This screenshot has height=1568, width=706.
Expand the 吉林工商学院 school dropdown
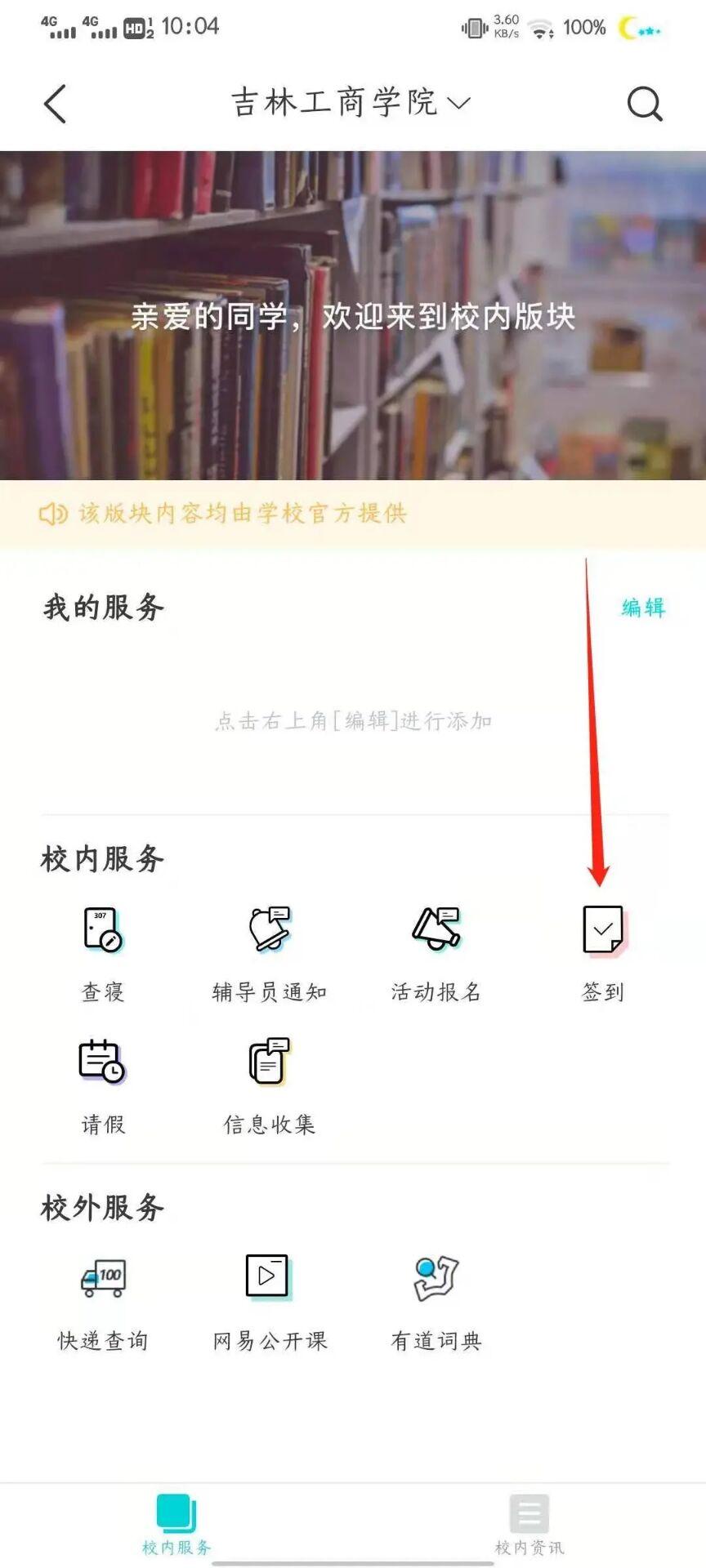point(351,103)
